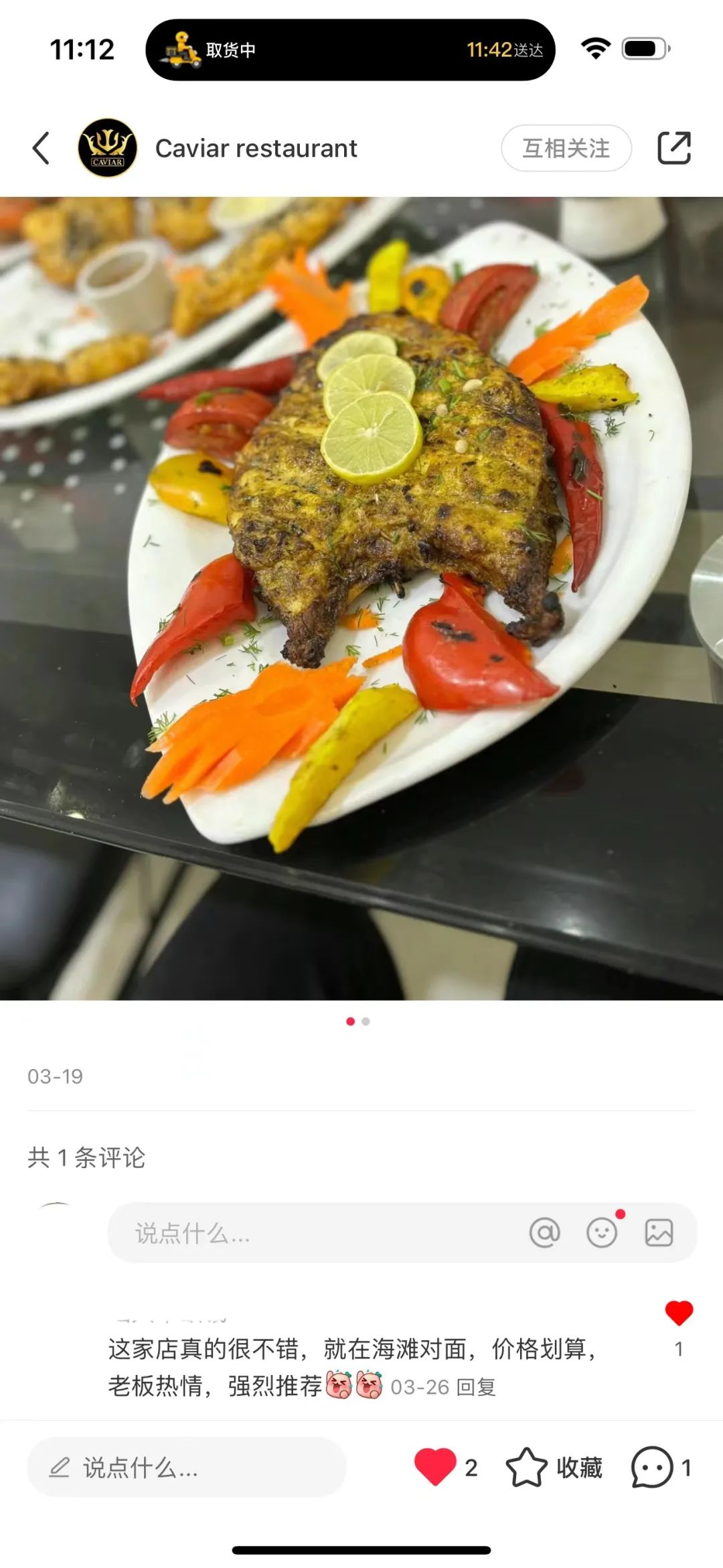Go back with the back arrow
This screenshot has width=723, height=1568.
click(42, 148)
